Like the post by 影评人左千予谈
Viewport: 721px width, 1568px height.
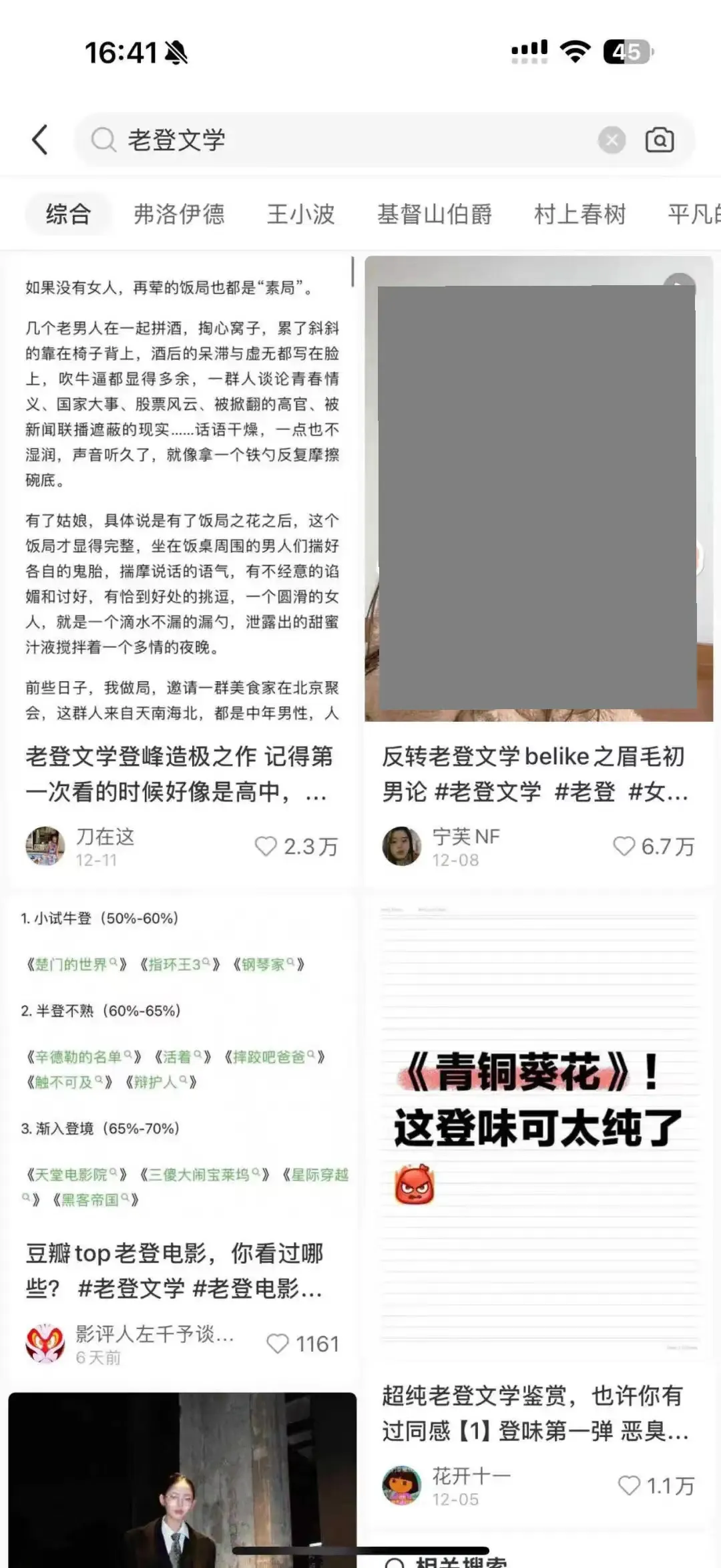[x=277, y=1343]
